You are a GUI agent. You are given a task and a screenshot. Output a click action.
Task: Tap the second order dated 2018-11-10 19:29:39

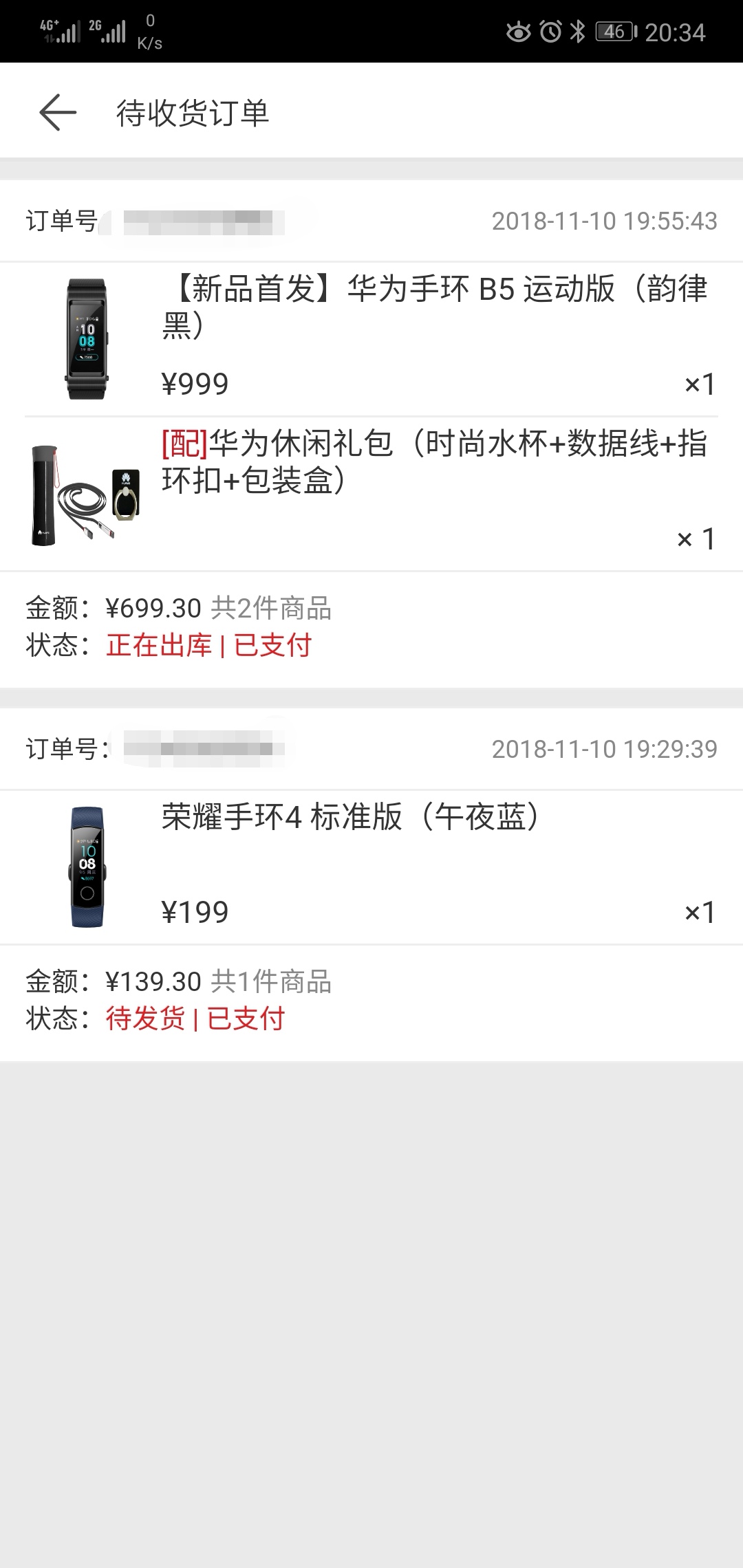pyautogui.click(x=605, y=749)
